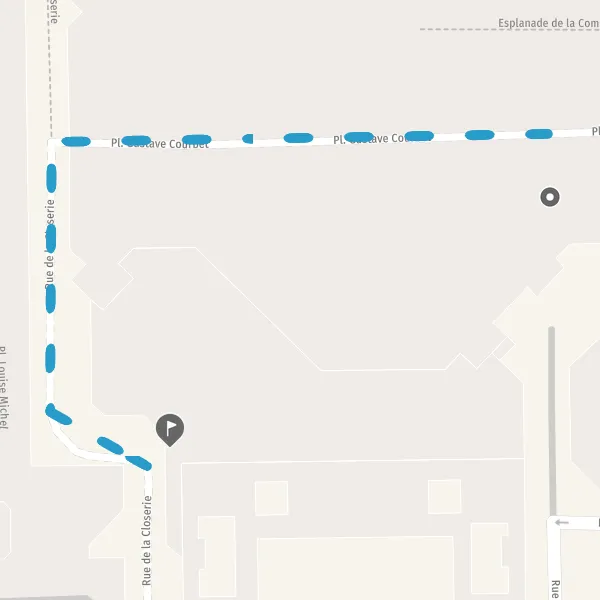Tap the destination flag marker
Image resolution: width=600 pixels, height=600 pixels.
pyautogui.click(x=170, y=429)
